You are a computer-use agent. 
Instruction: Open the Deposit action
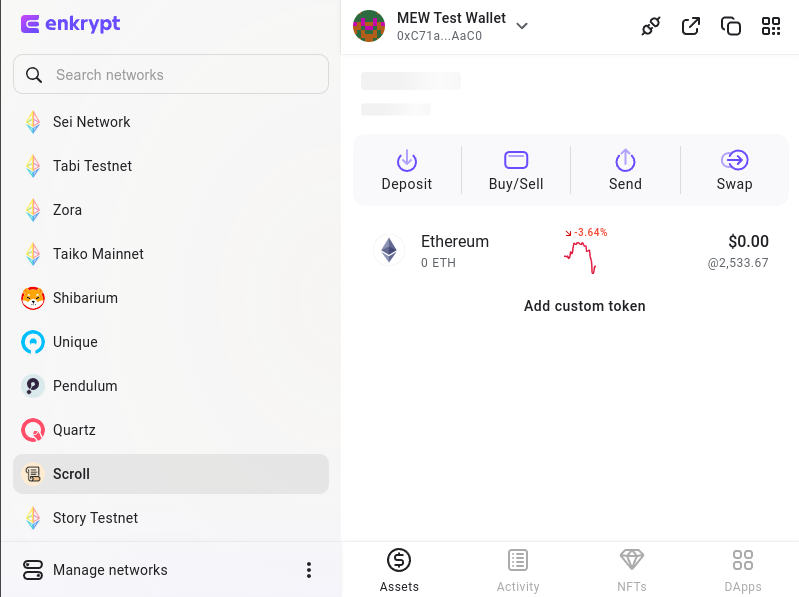click(x=407, y=170)
